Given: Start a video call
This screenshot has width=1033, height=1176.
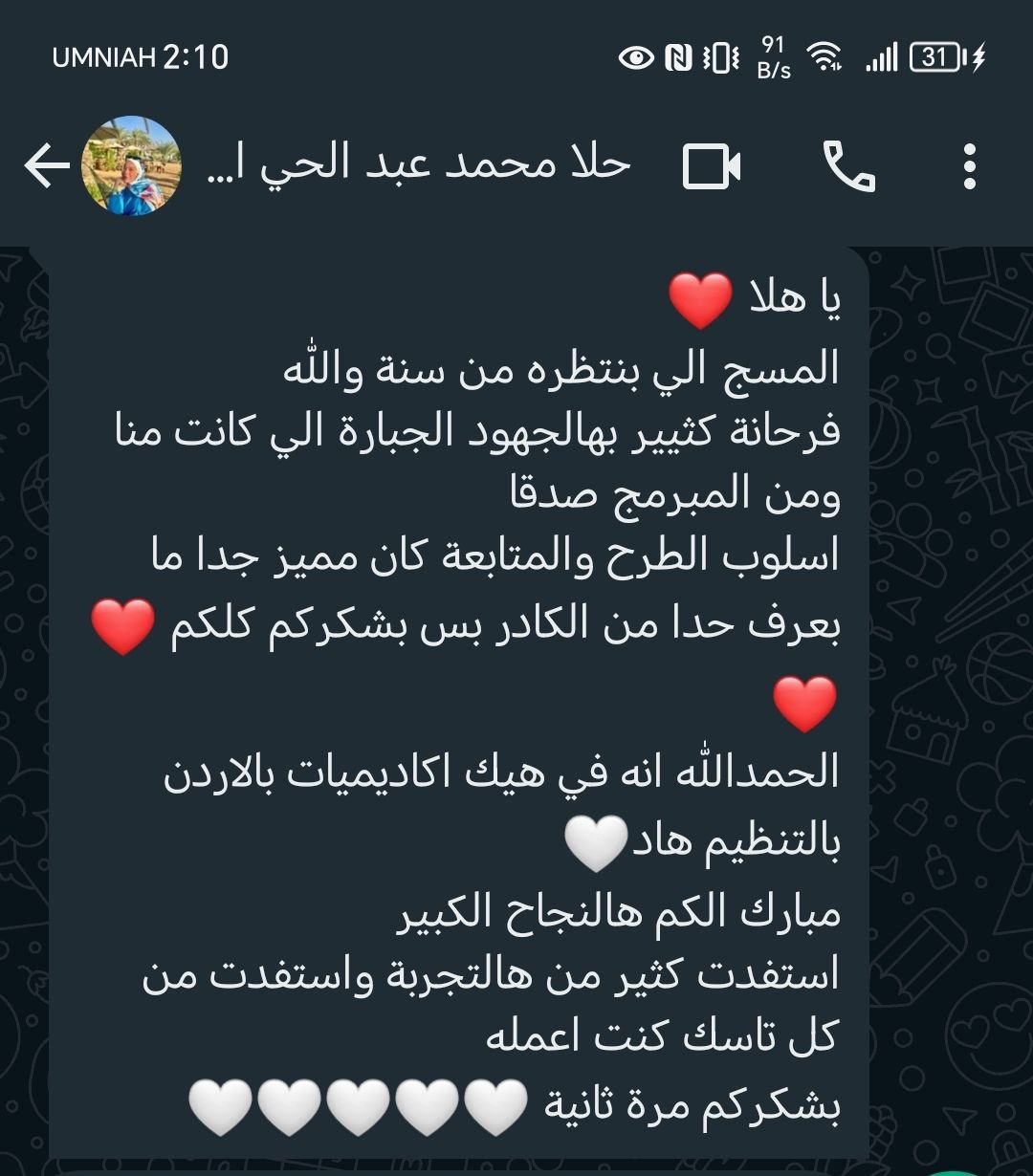Looking at the screenshot, I should tap(712, 167).
